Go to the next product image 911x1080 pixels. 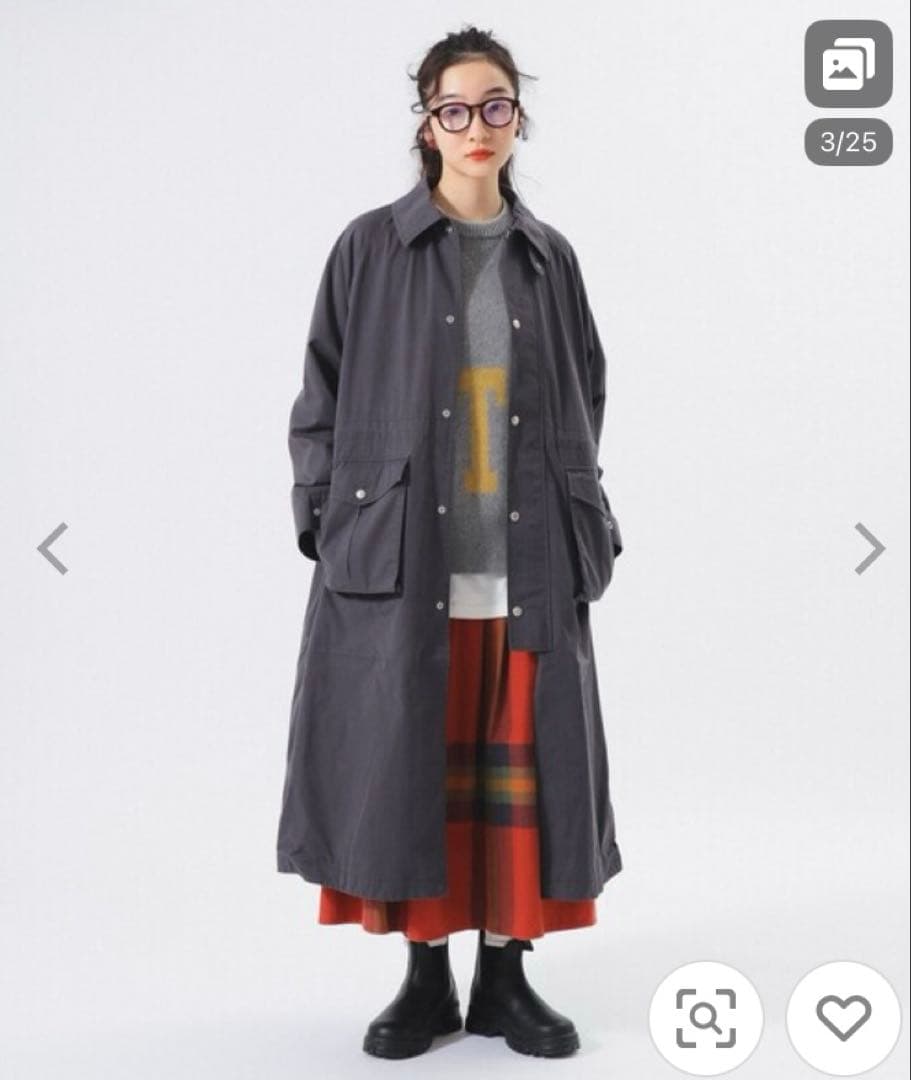pyautogui.click(x=869, y=548)
